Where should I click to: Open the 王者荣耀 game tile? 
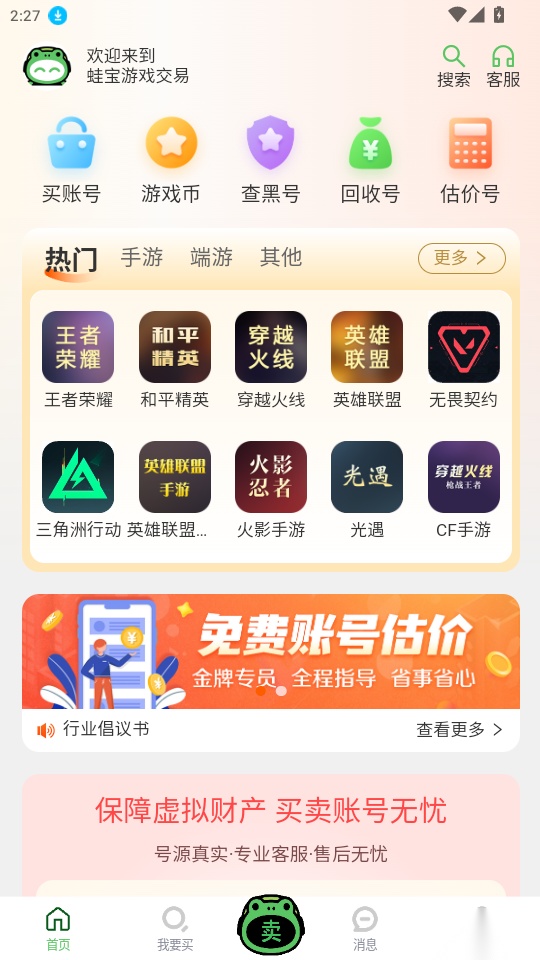[x=78, y=360]
